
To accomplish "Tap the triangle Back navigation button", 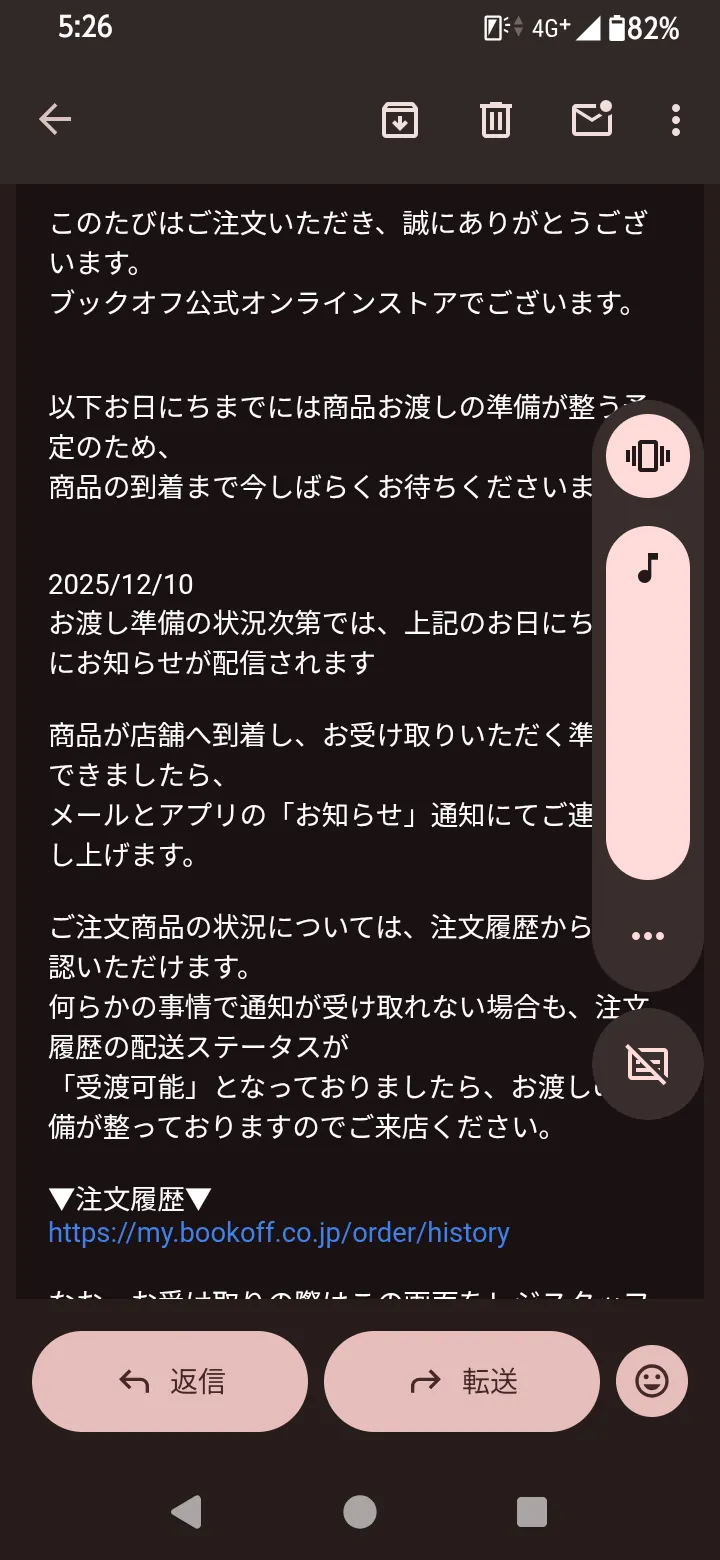I will point(188,1513).
